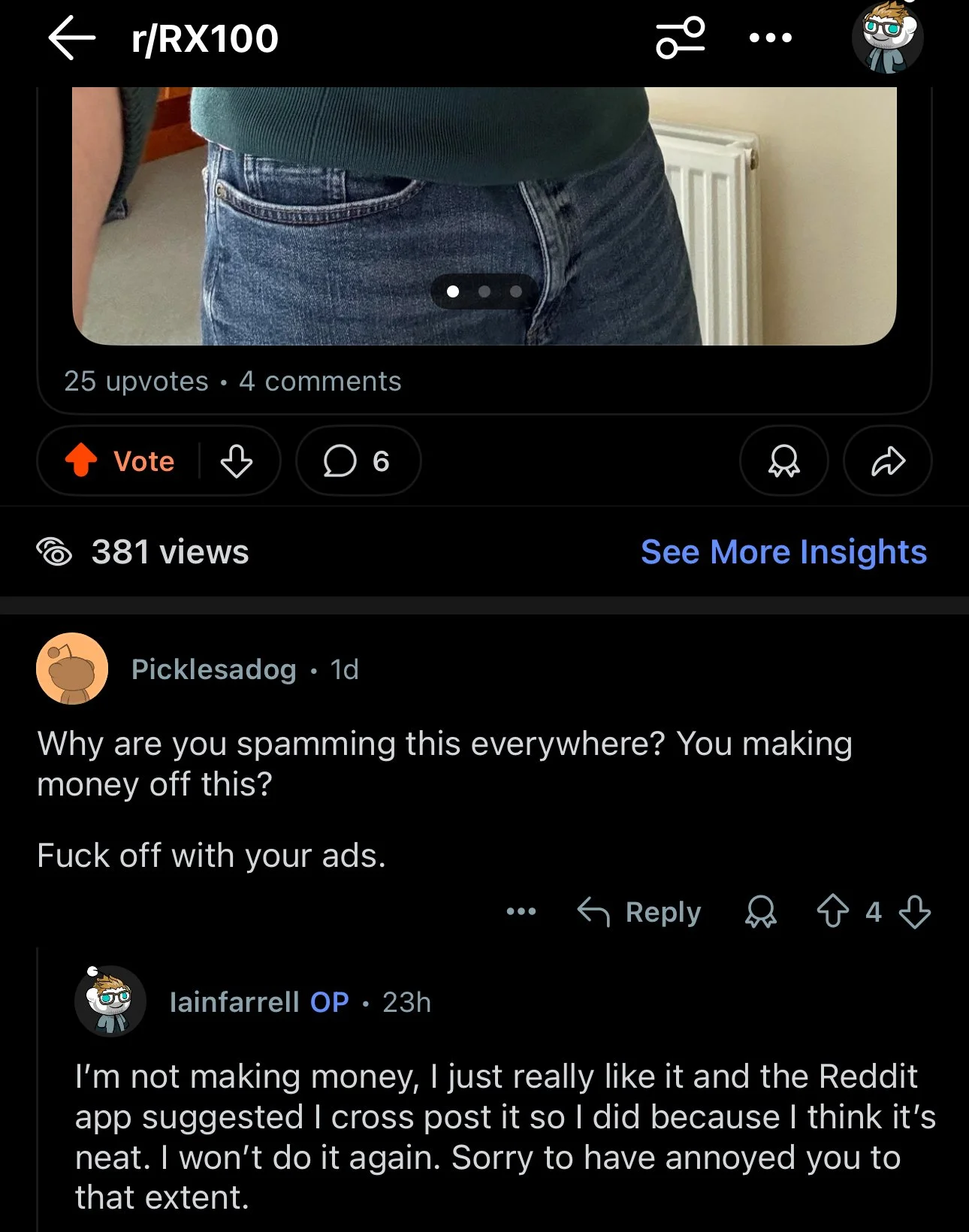Upvote Picklesadog's comment
Image resolution: width=969 pixels, height=1232 pixels.
[833, 912]
